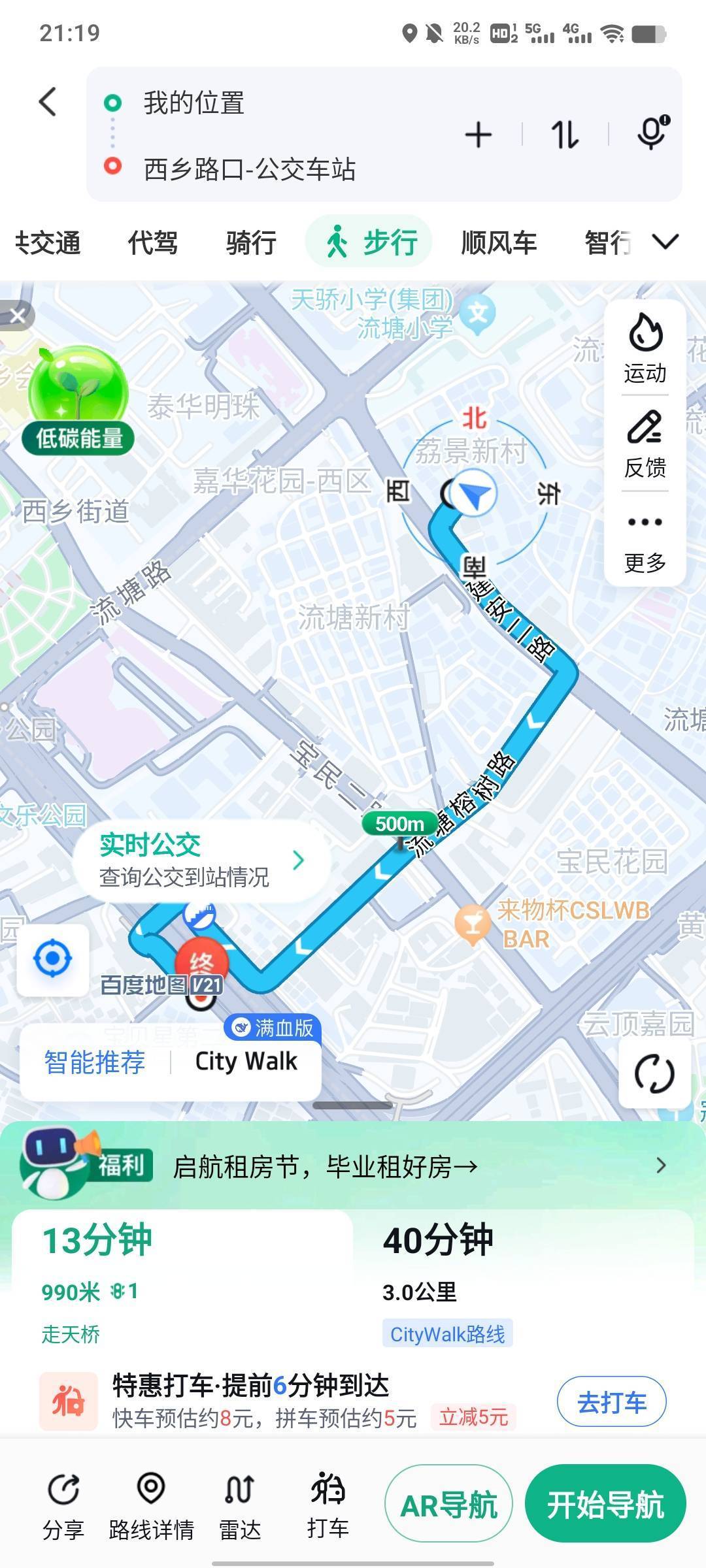Select the 代驾 travel mode
Screen dimensions: 706x1568
pos(153,242)
